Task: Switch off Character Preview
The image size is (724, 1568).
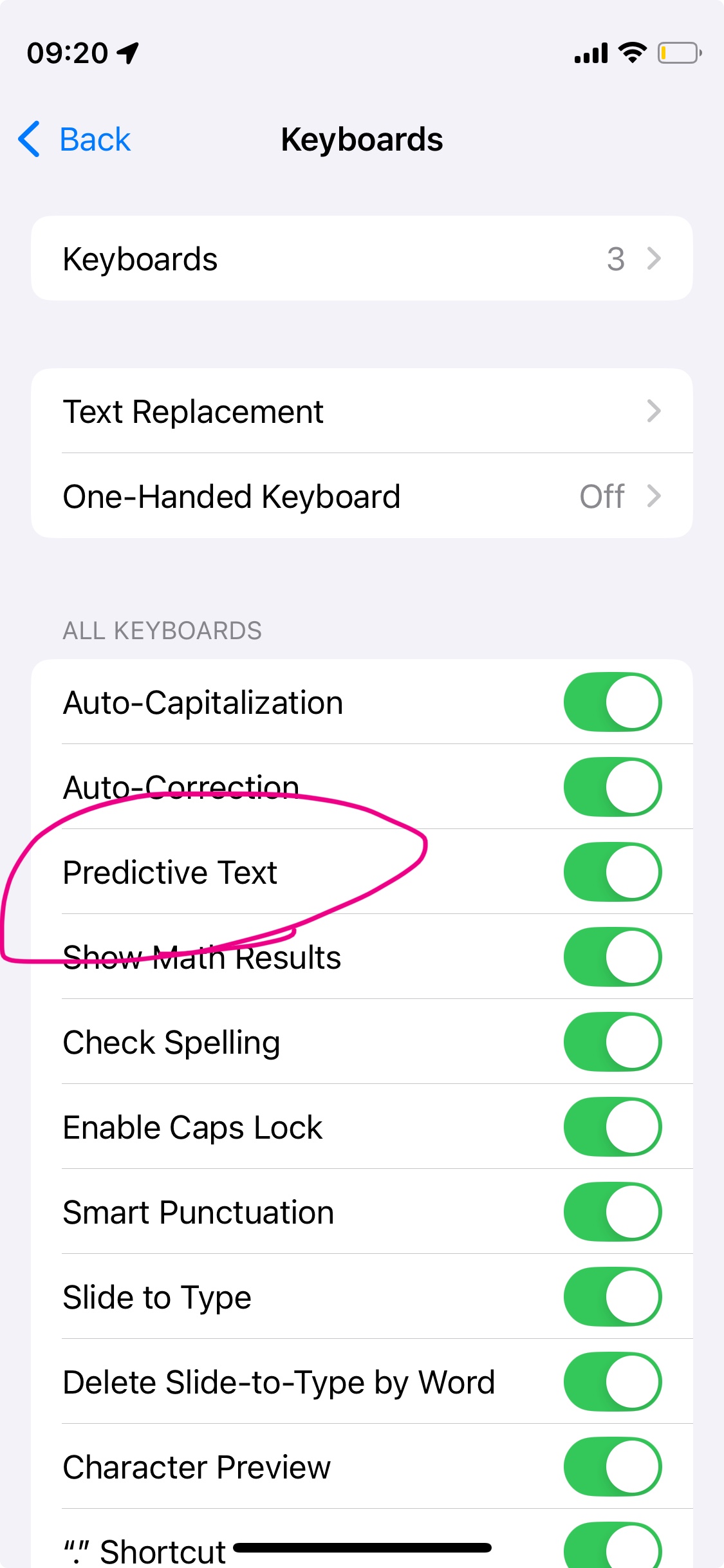Action: pyautogui.click(x=612, y=1467)
